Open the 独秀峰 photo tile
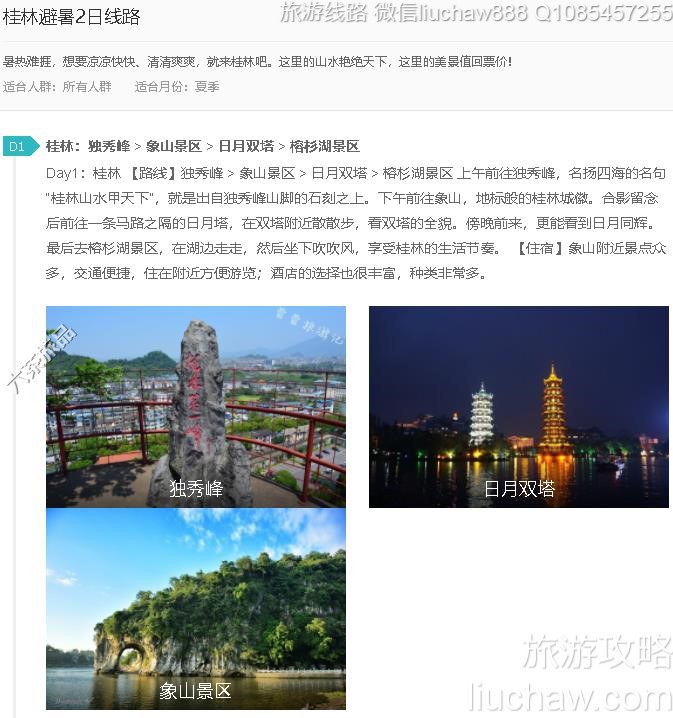The image size is (673, 718). point(195,406)
